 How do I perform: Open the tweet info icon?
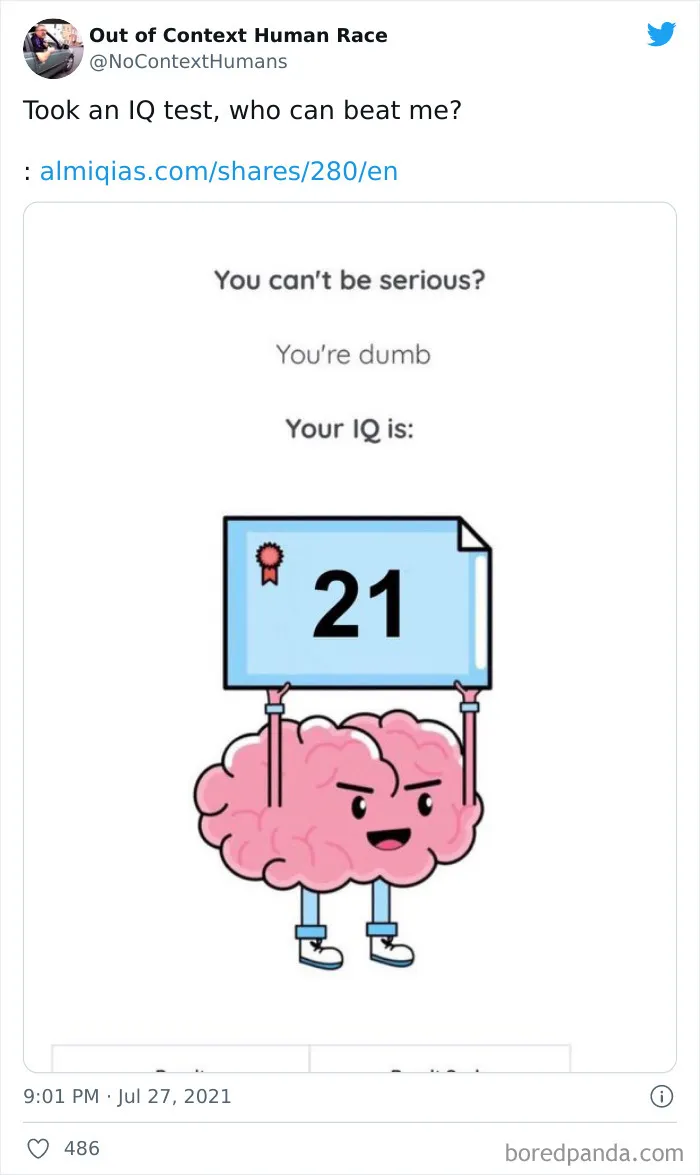click(x=661, y=1096)
